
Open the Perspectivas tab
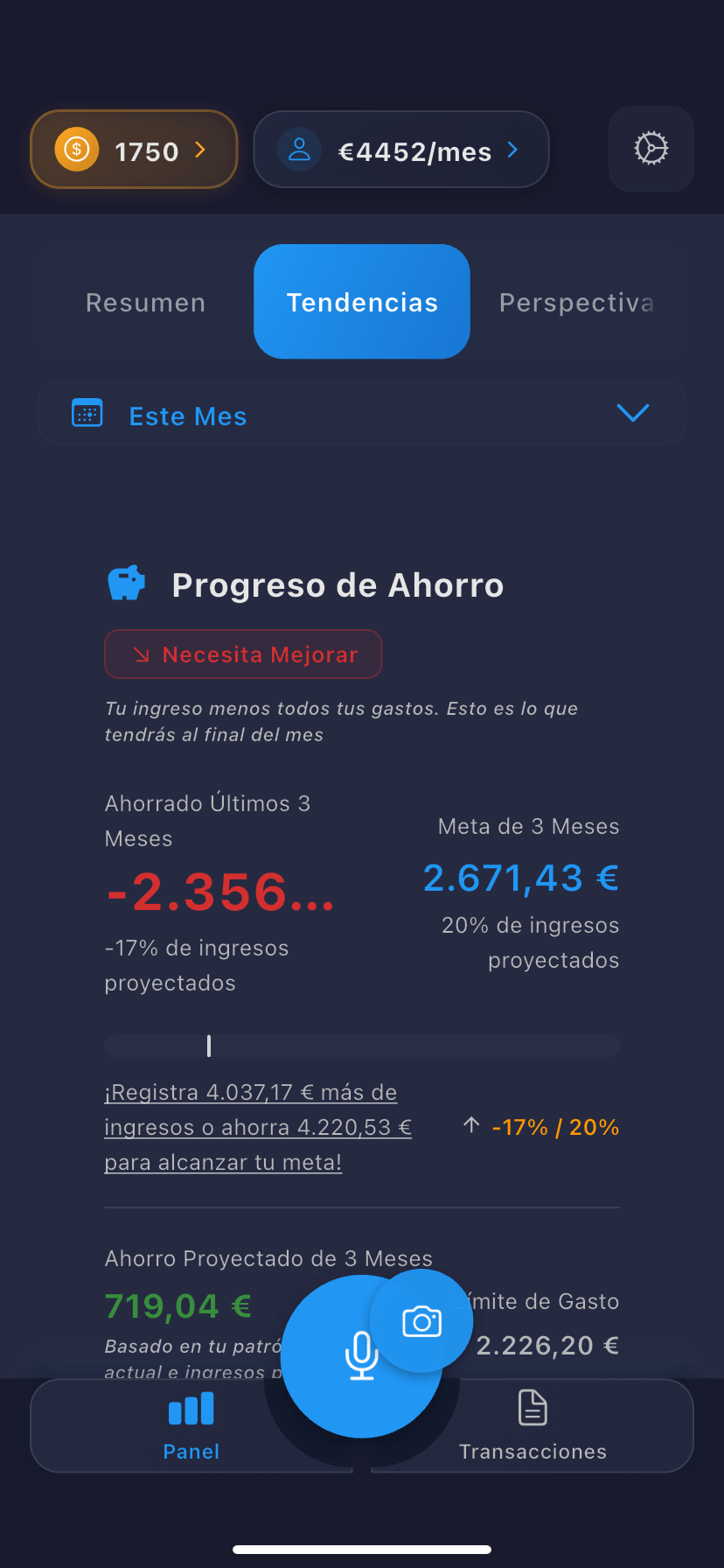(x=577, y=302)
